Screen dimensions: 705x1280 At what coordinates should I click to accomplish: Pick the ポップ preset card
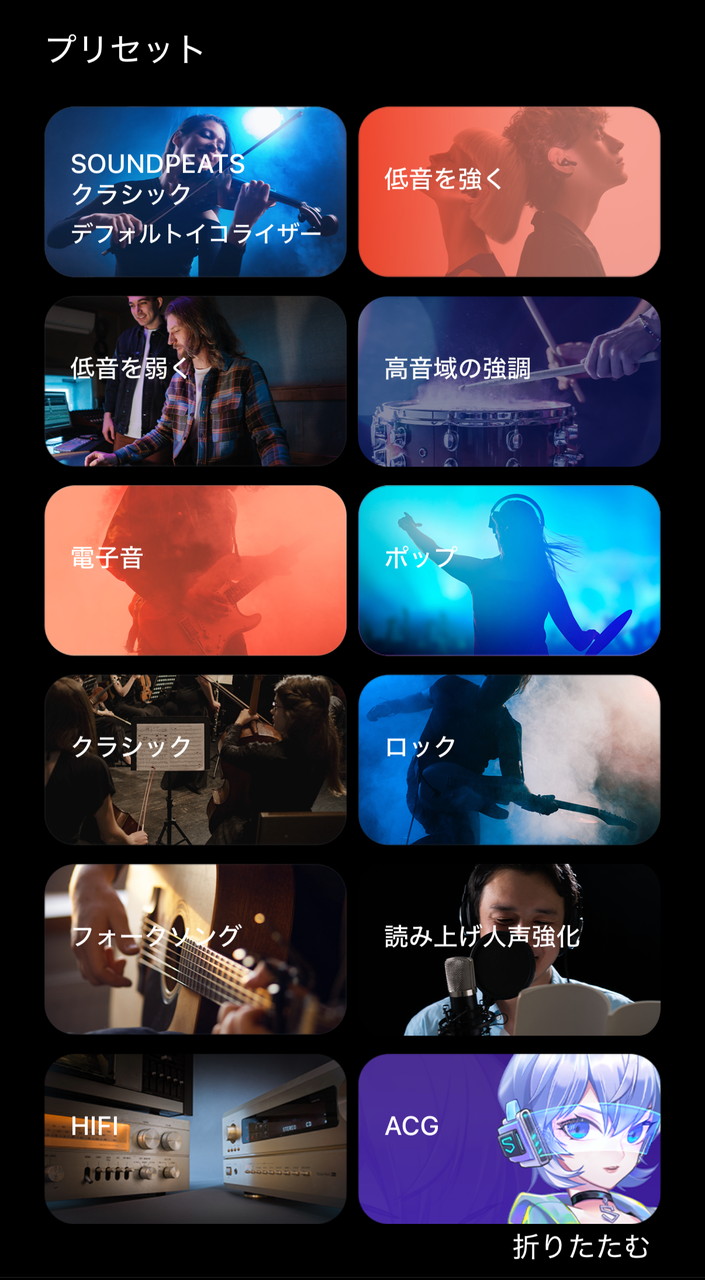pos(509,570)
